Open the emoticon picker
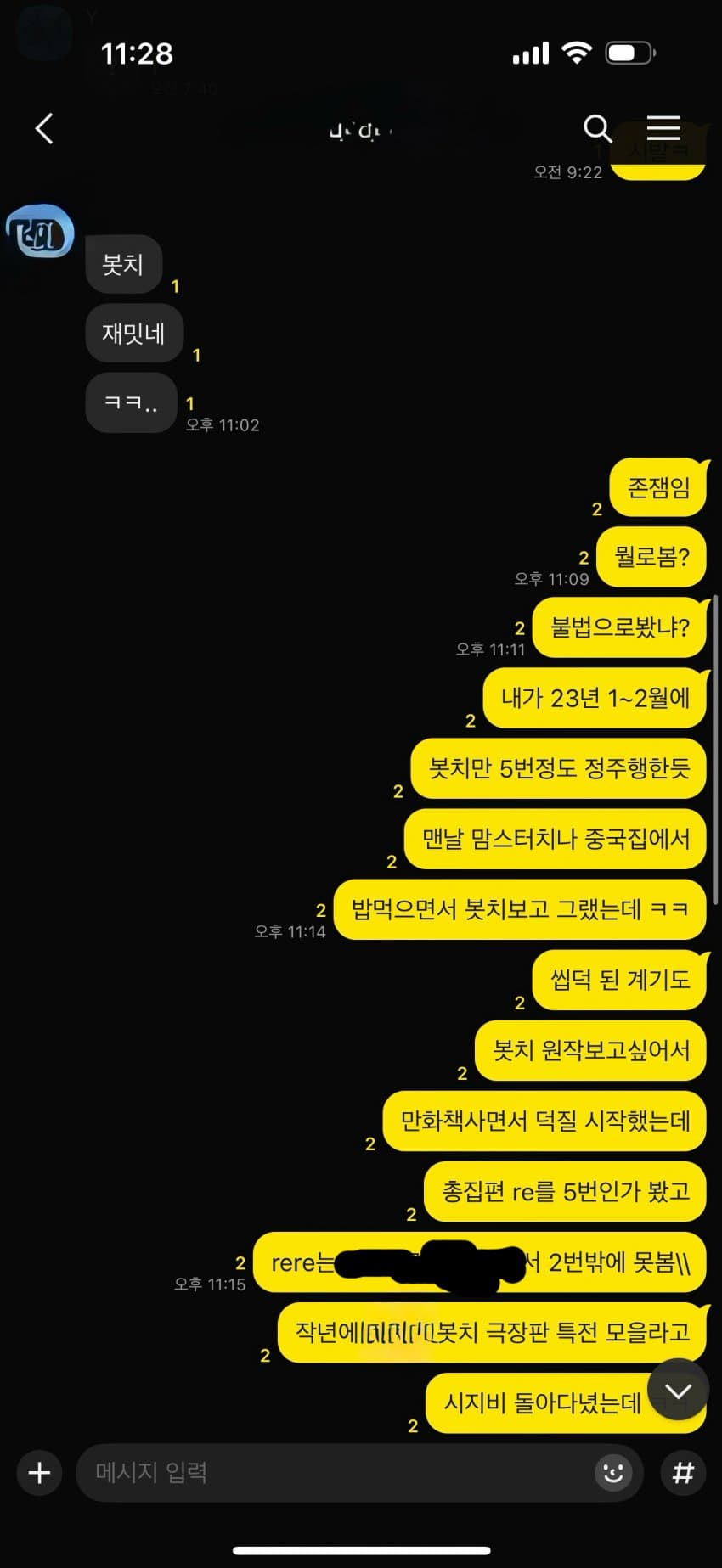 pyautogui.click(x=612, y=1473)
